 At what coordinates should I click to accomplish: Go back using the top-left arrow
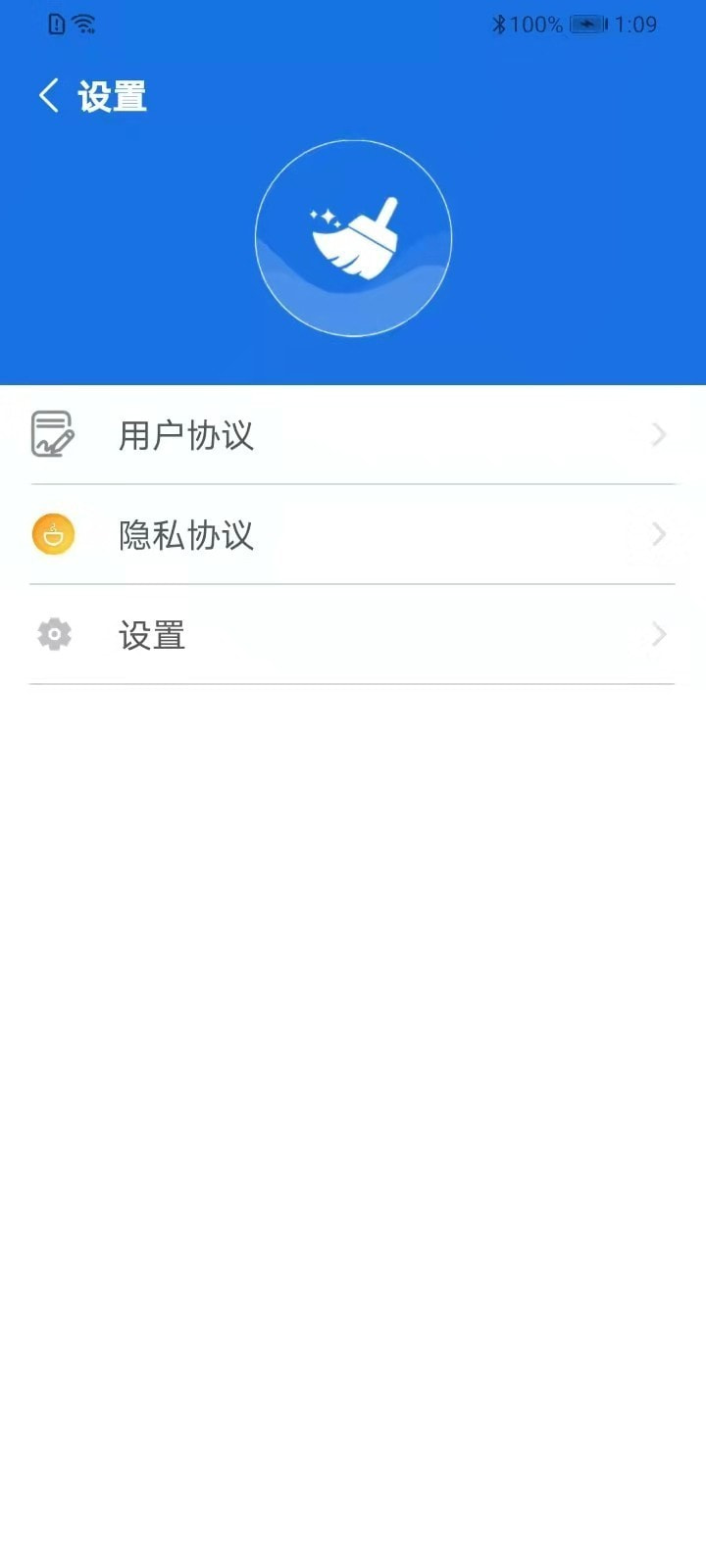click(x=48, y=96)
